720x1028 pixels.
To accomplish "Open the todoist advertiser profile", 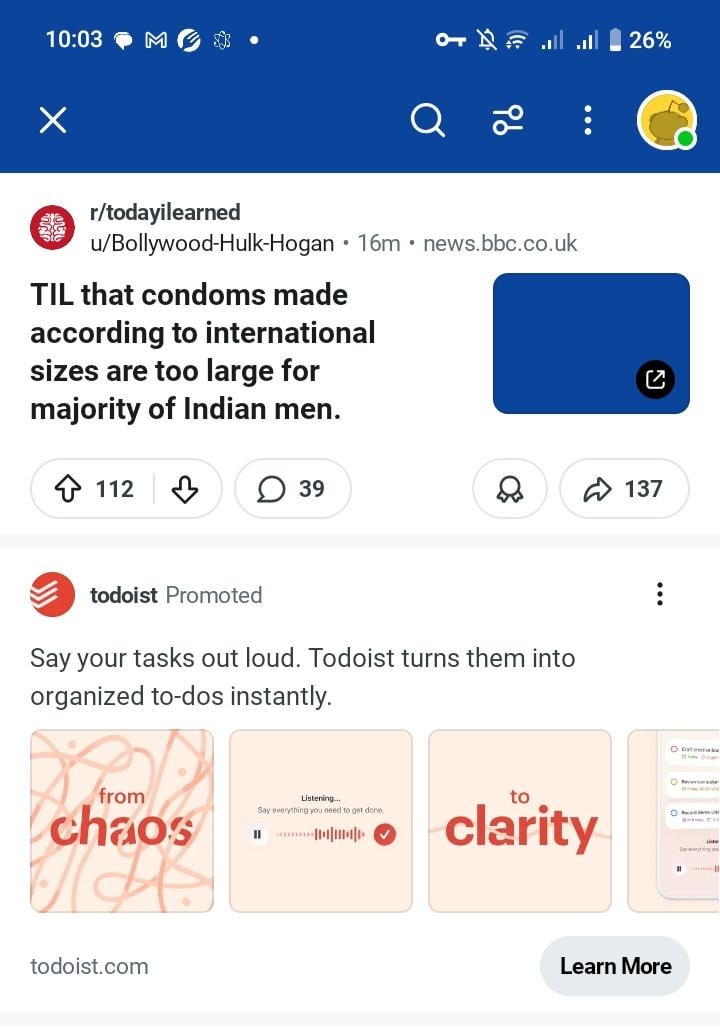I will click(x=123, y=595).
